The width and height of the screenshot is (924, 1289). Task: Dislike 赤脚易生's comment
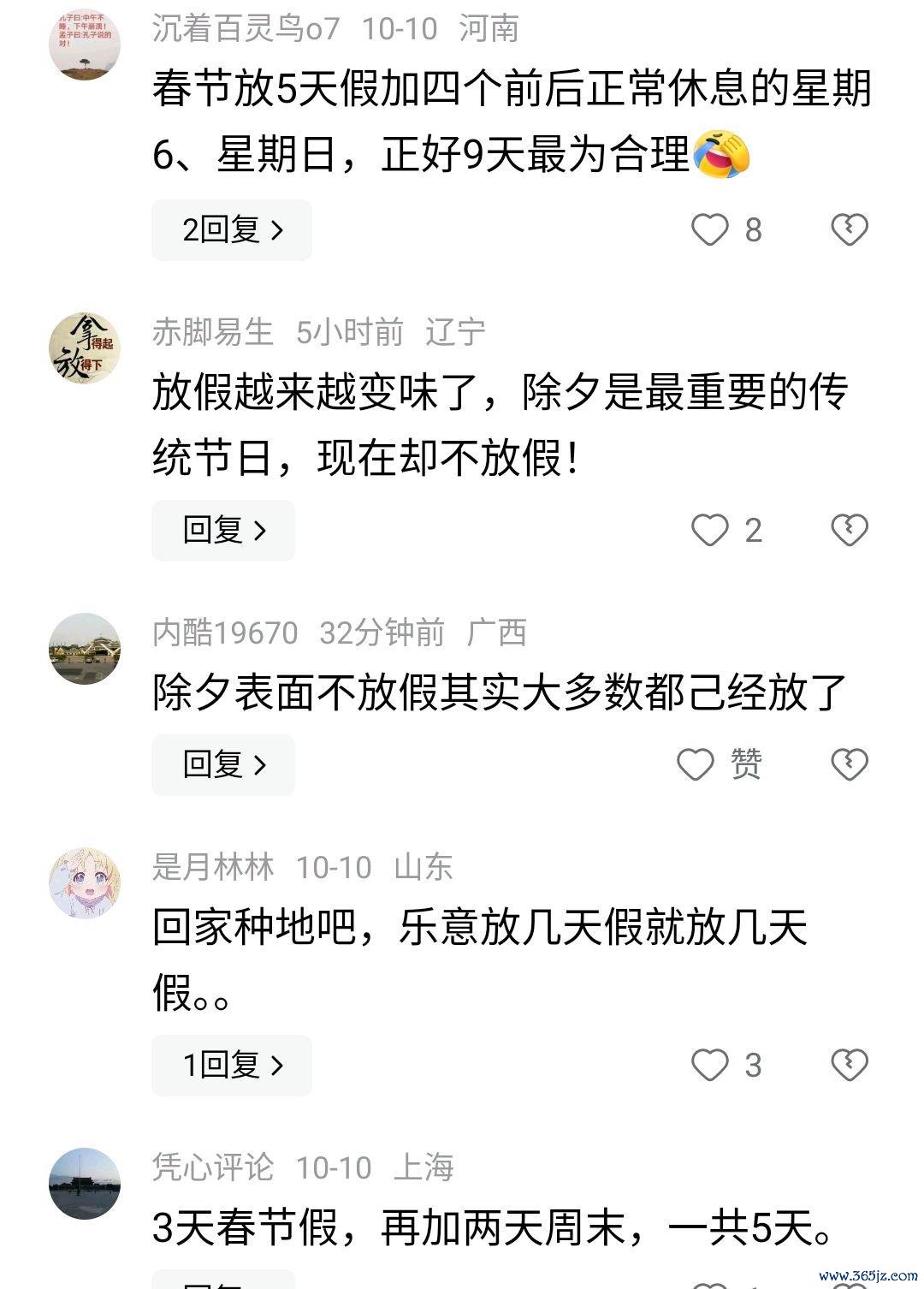pos(849,531)
